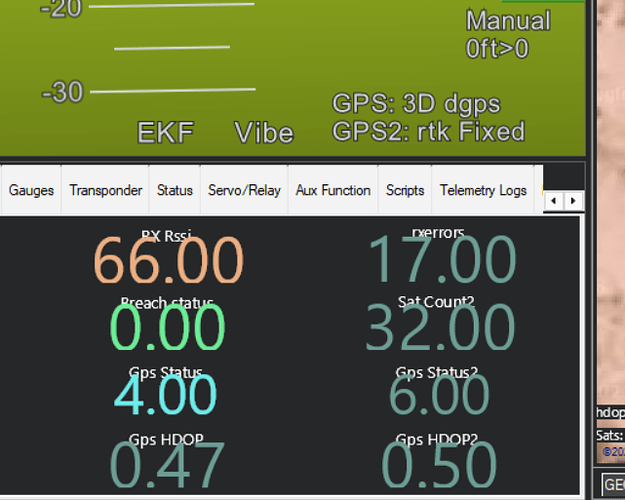Viewport: 625px width, 500px height.
Task: Switch to the Gauges tab
Action: tap(31, 190)
